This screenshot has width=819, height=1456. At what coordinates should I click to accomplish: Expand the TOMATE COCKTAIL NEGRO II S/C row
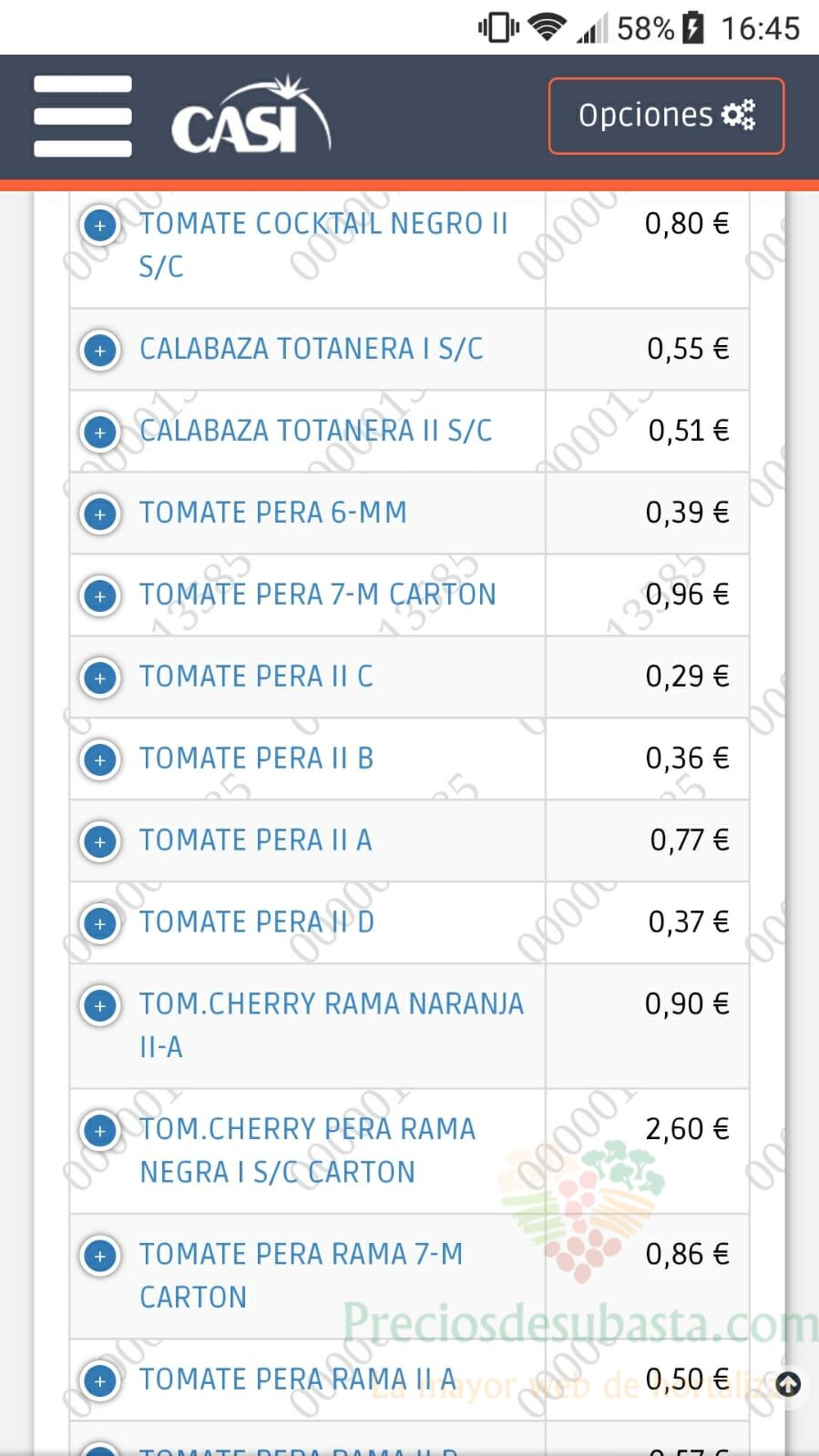(100, 225)
